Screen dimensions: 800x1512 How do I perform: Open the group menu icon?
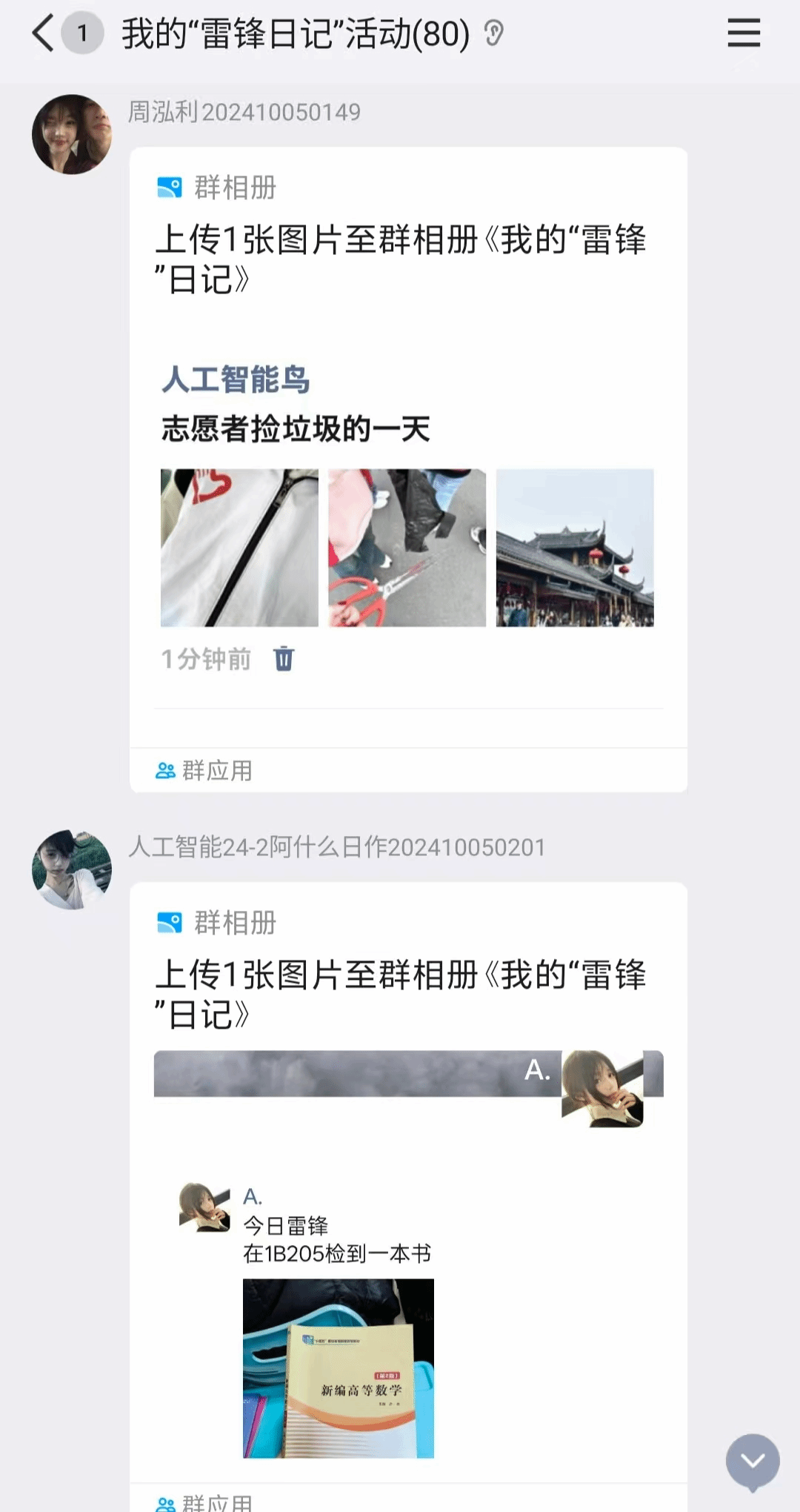point(743,34)
